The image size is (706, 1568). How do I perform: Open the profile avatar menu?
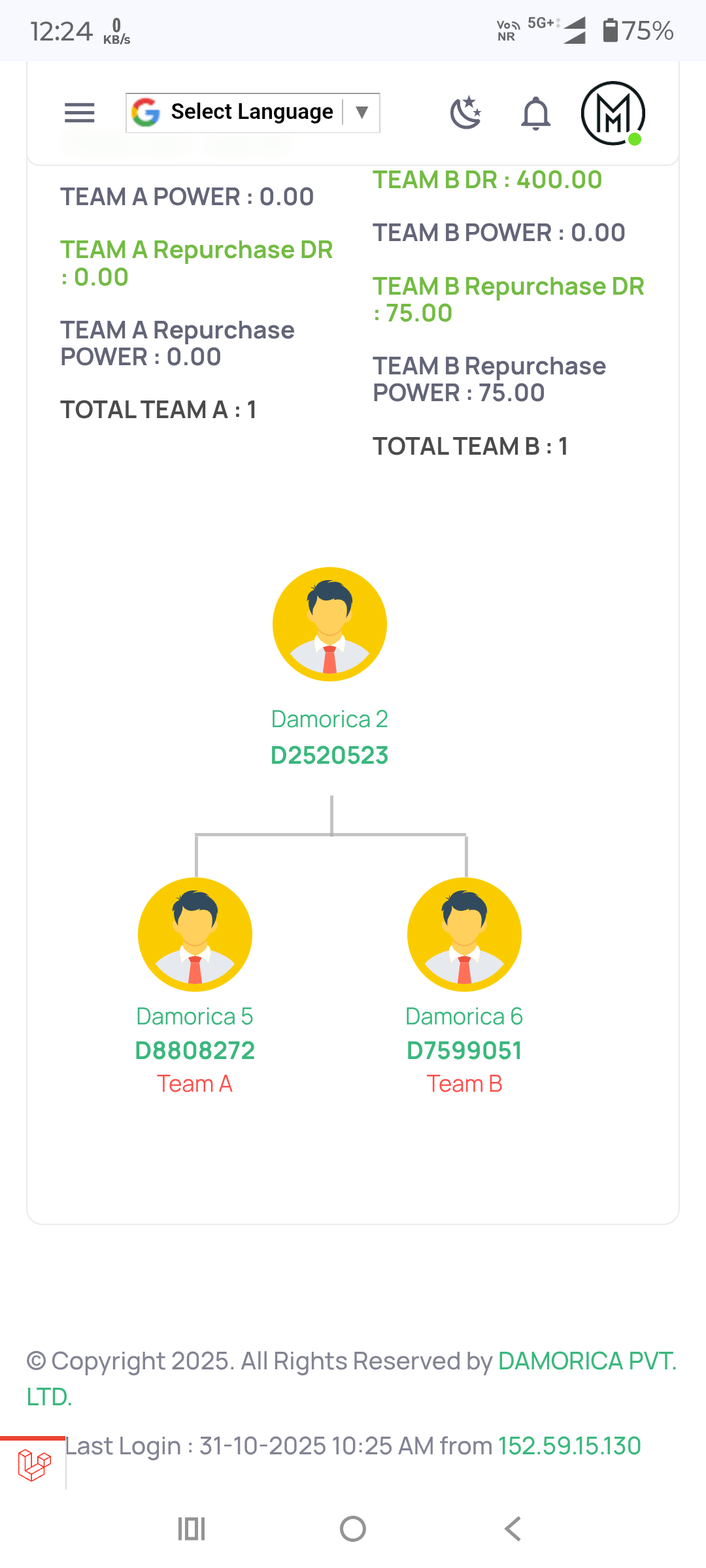(x=613, y=114)
